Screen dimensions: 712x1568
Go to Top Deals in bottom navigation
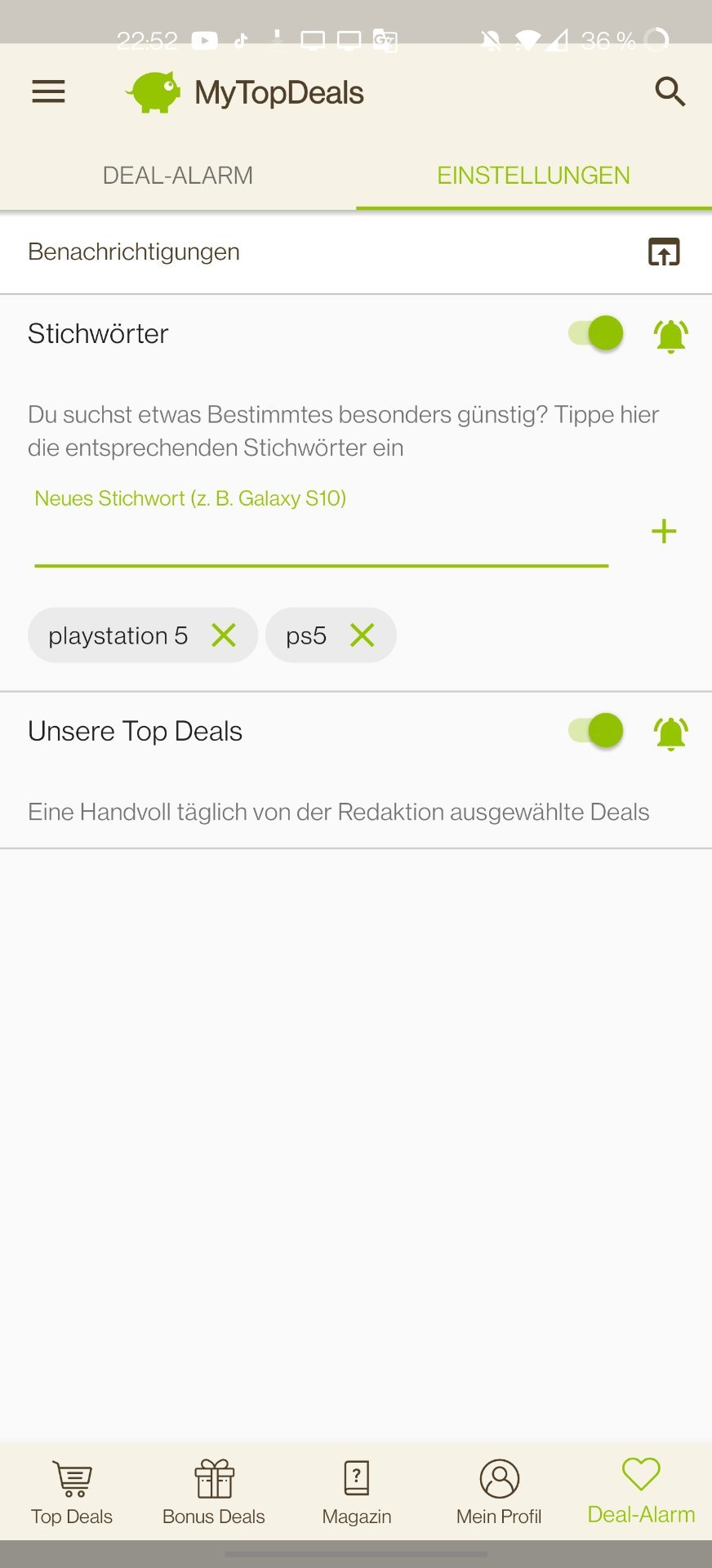[x=72, y=1493]
